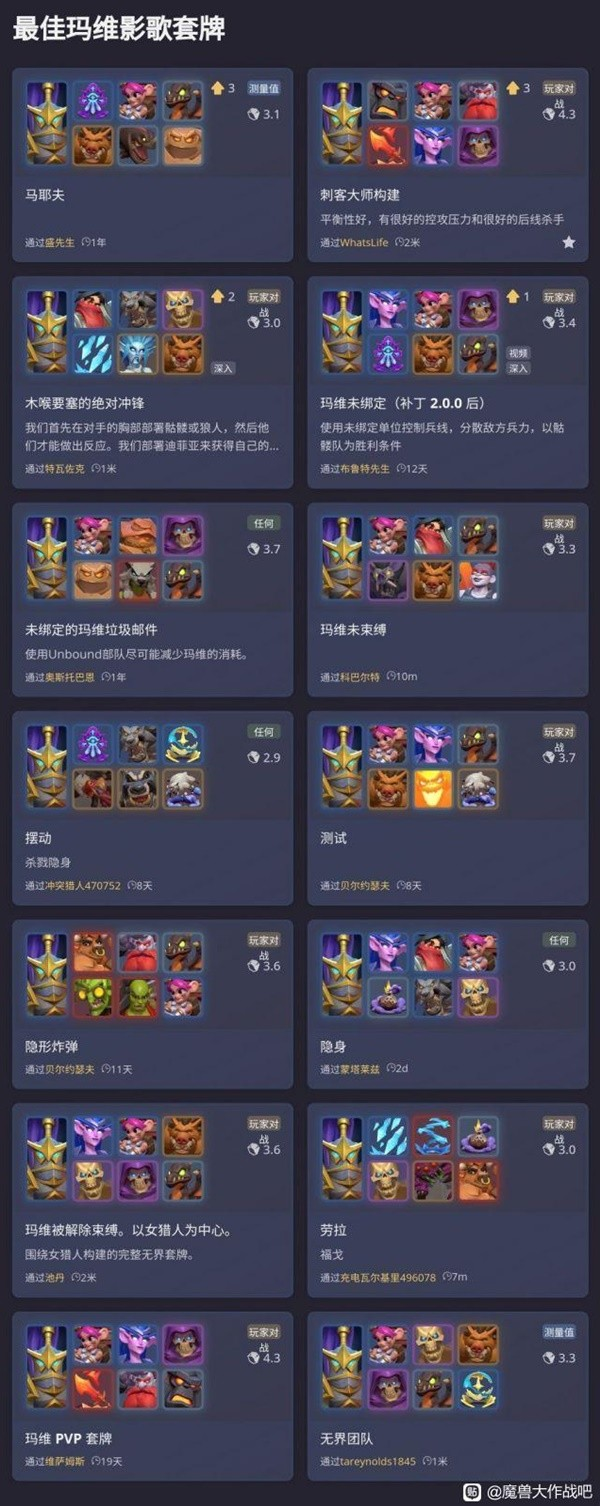The width and height of the screenshot is (600, 1506).
Task: Tap the star icon on 刺客大师构建
Action: pos(568,242)
